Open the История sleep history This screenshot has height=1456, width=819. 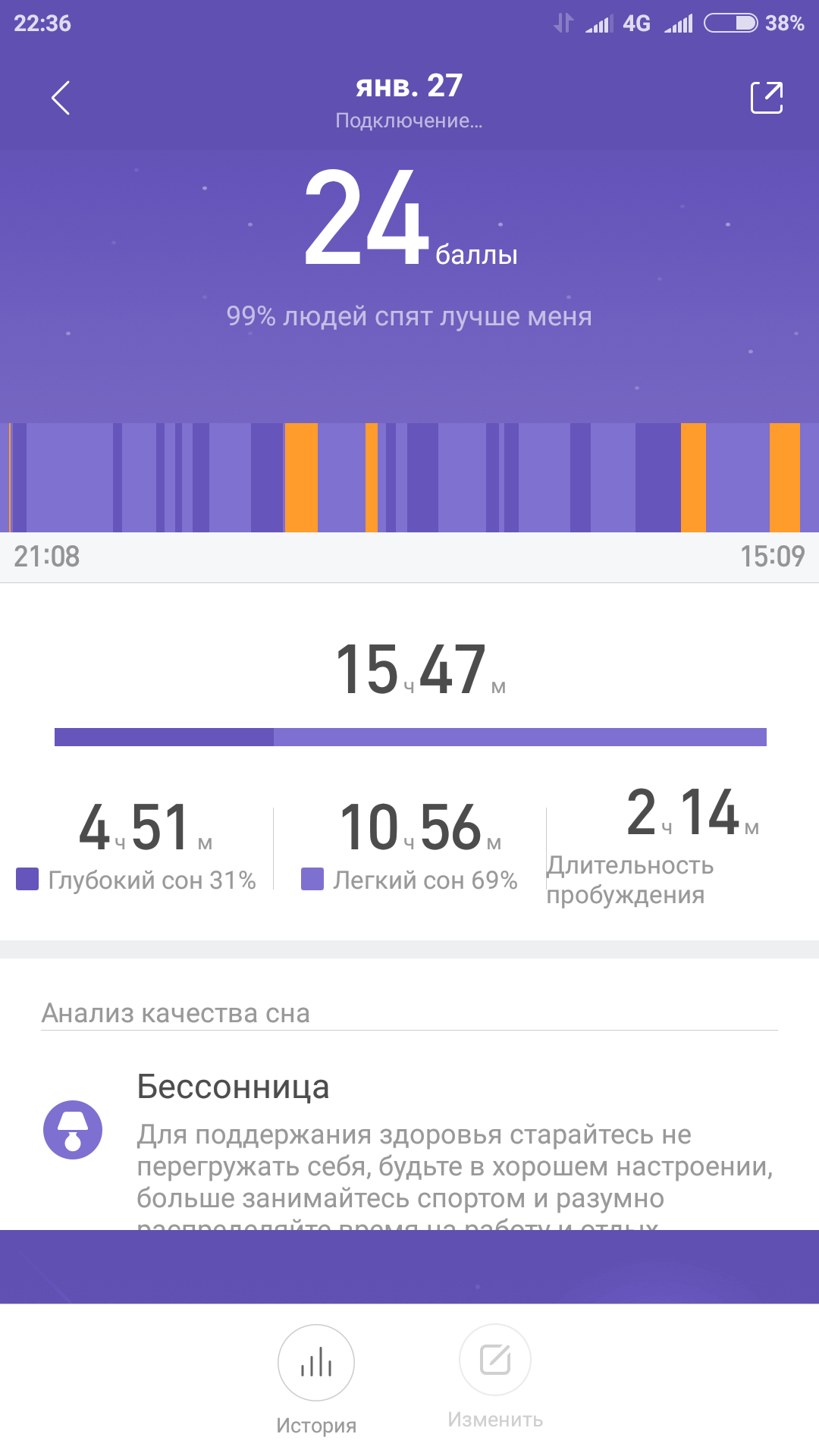(x=316, y=1363)
